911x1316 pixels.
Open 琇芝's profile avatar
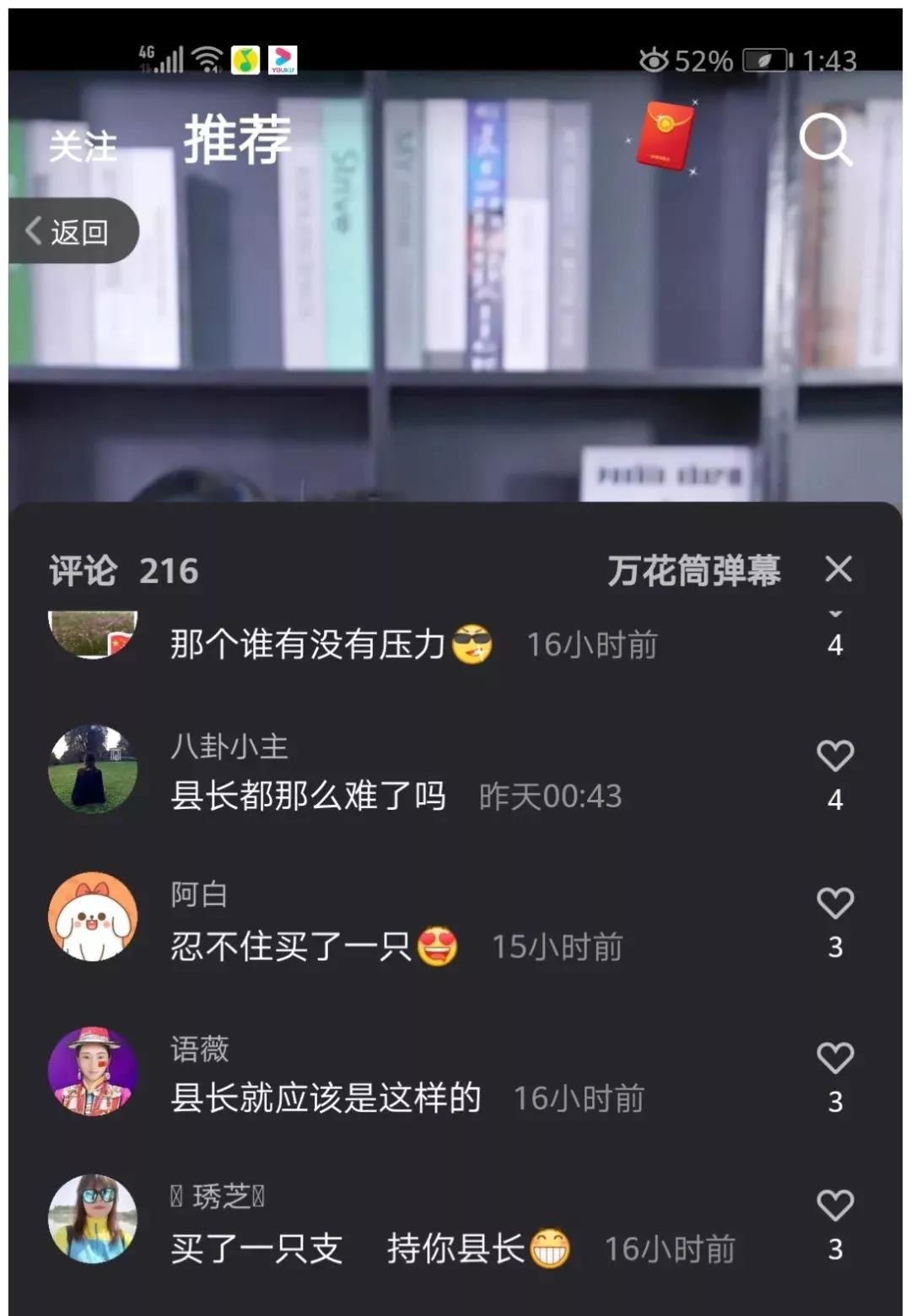[93, 1219]
